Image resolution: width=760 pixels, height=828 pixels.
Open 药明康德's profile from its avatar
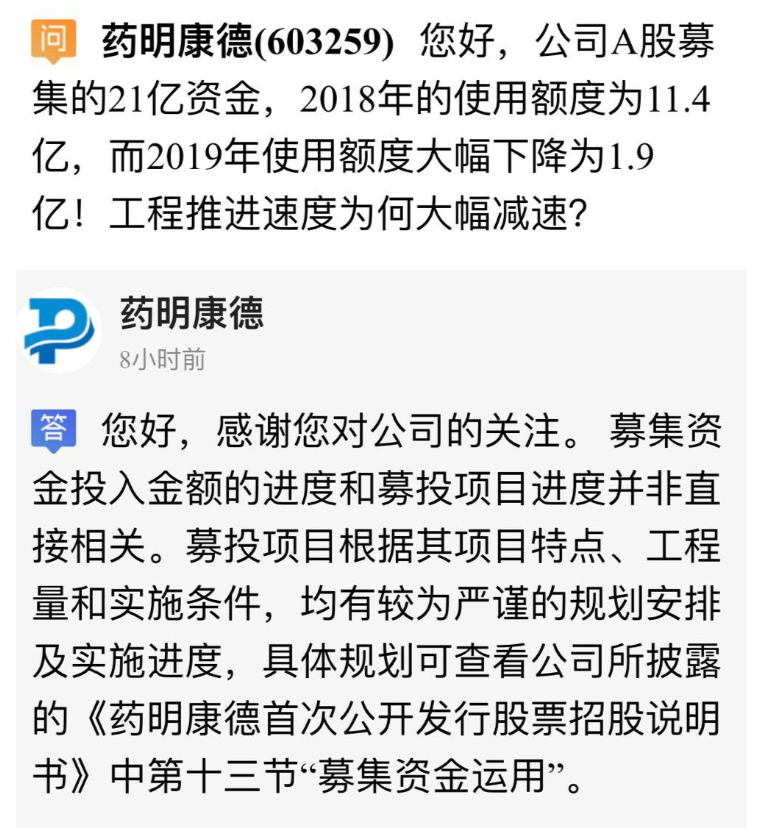pos(59,330)
